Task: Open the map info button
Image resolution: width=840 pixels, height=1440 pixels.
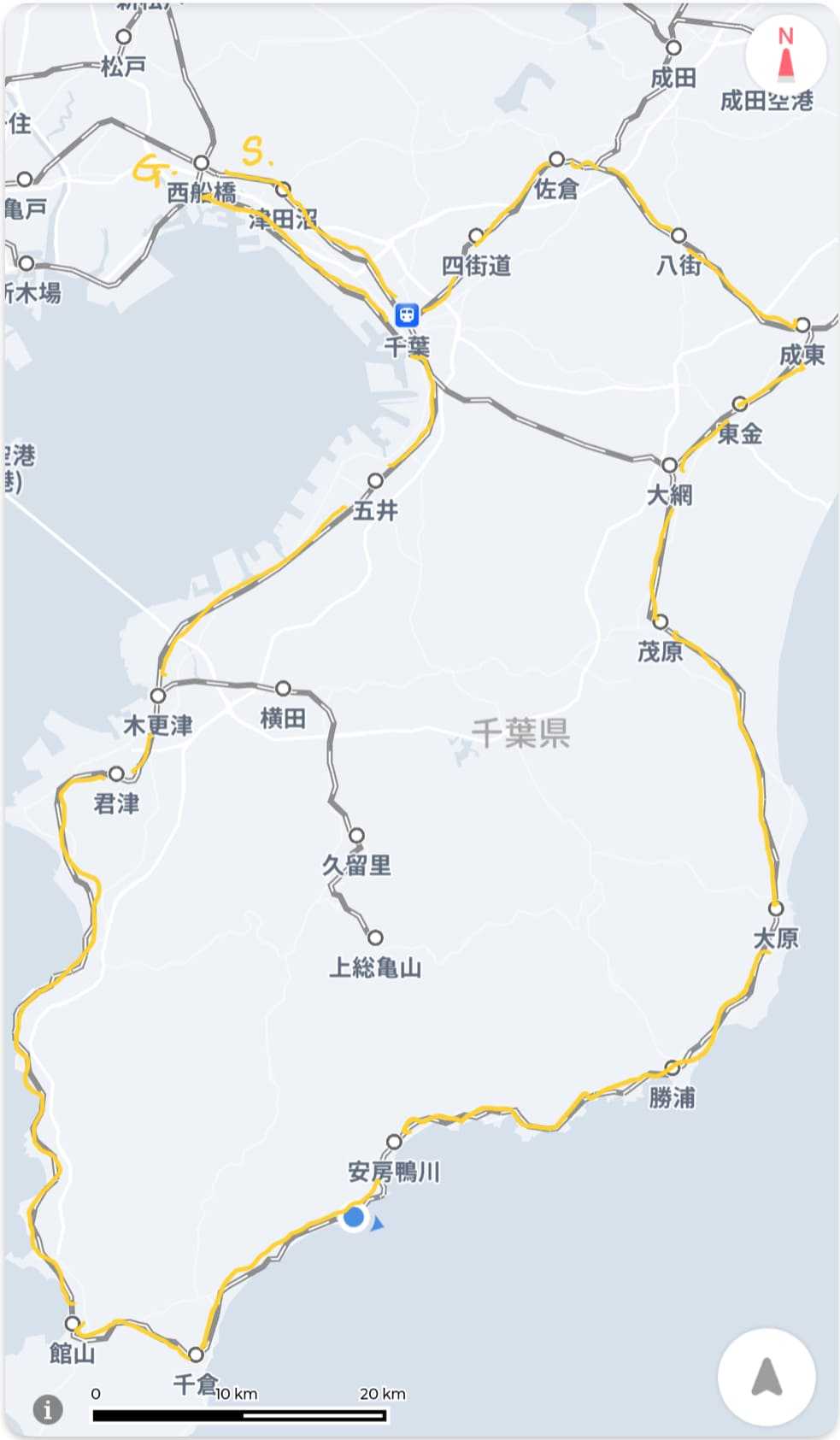Action: tap(48, 1408)
